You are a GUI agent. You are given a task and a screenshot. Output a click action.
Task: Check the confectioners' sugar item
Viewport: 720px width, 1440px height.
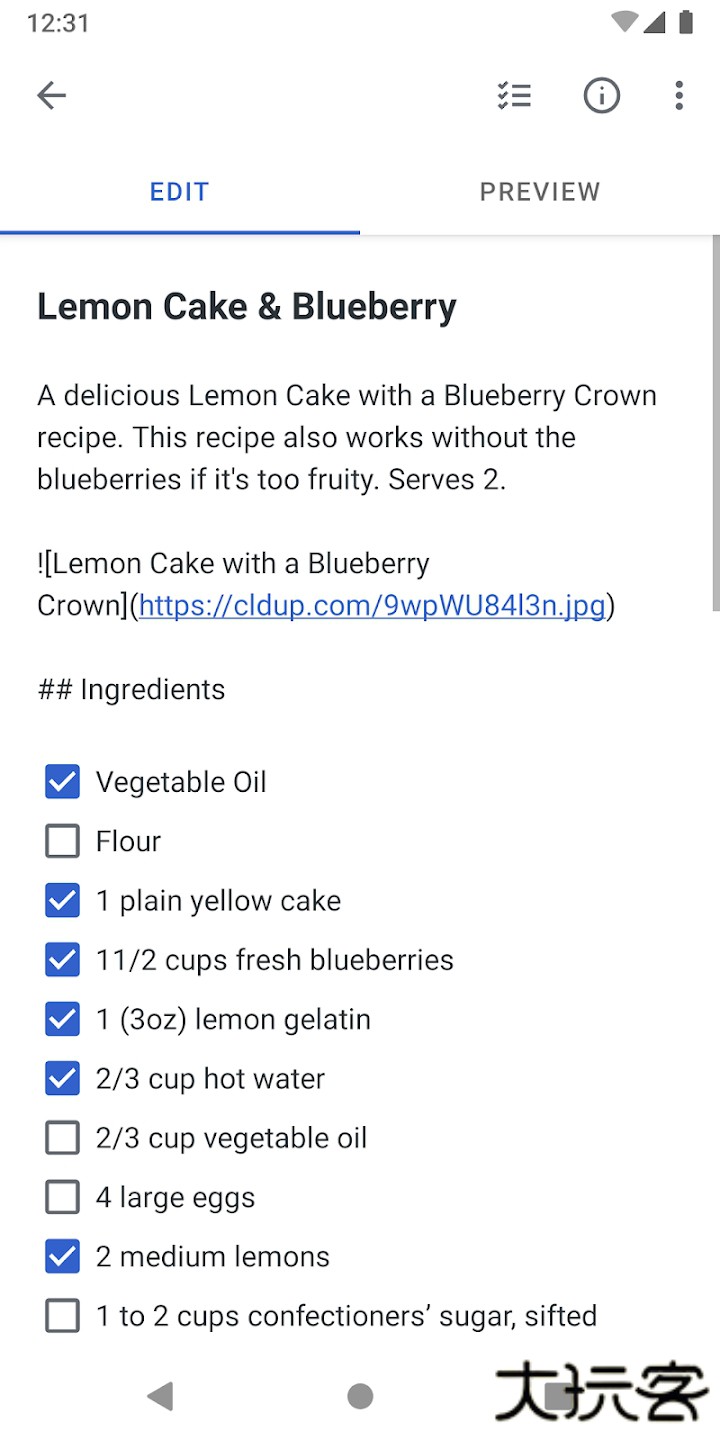[x=62, y=1316]
